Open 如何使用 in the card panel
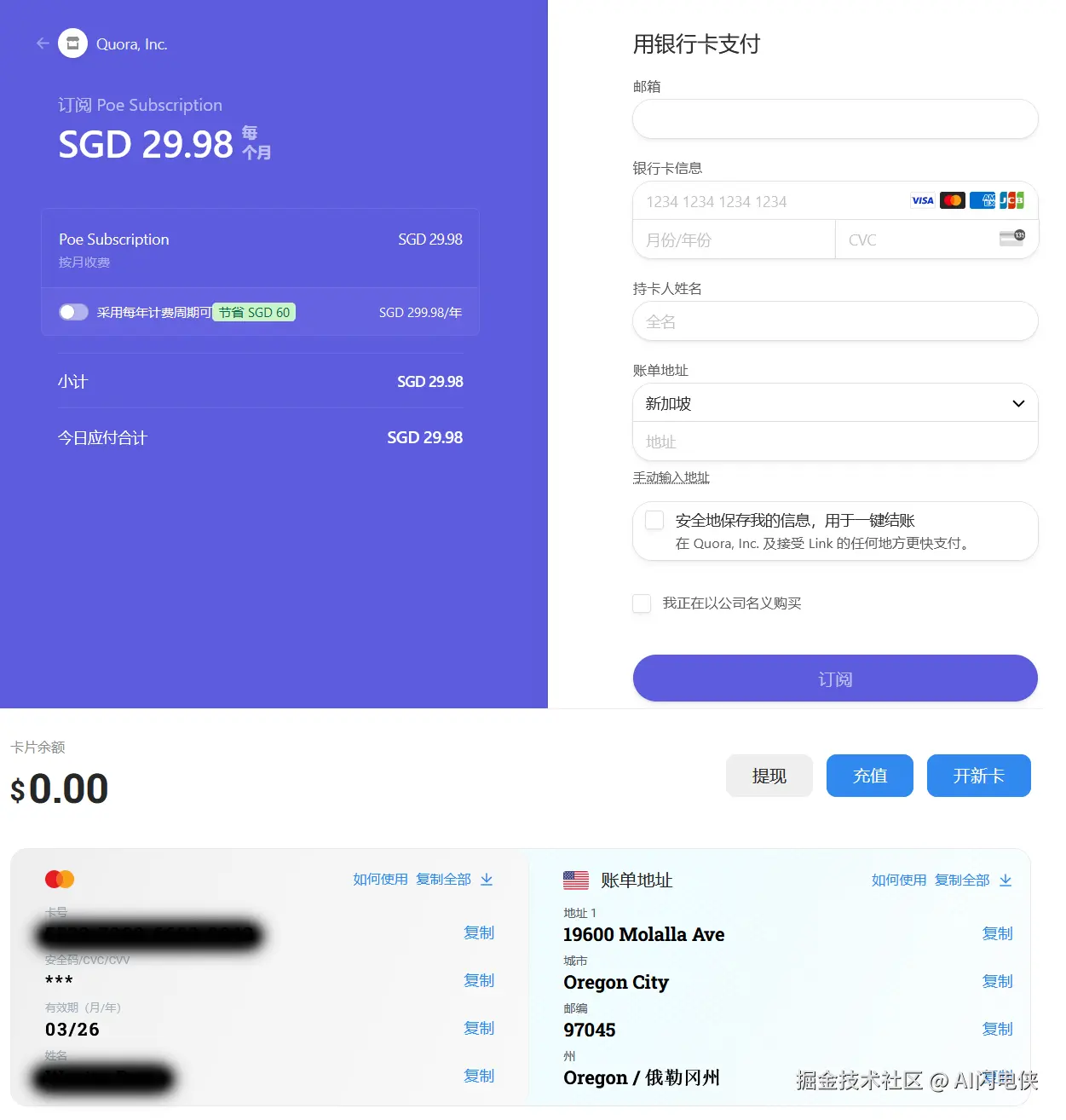 (x=380, y=880)
